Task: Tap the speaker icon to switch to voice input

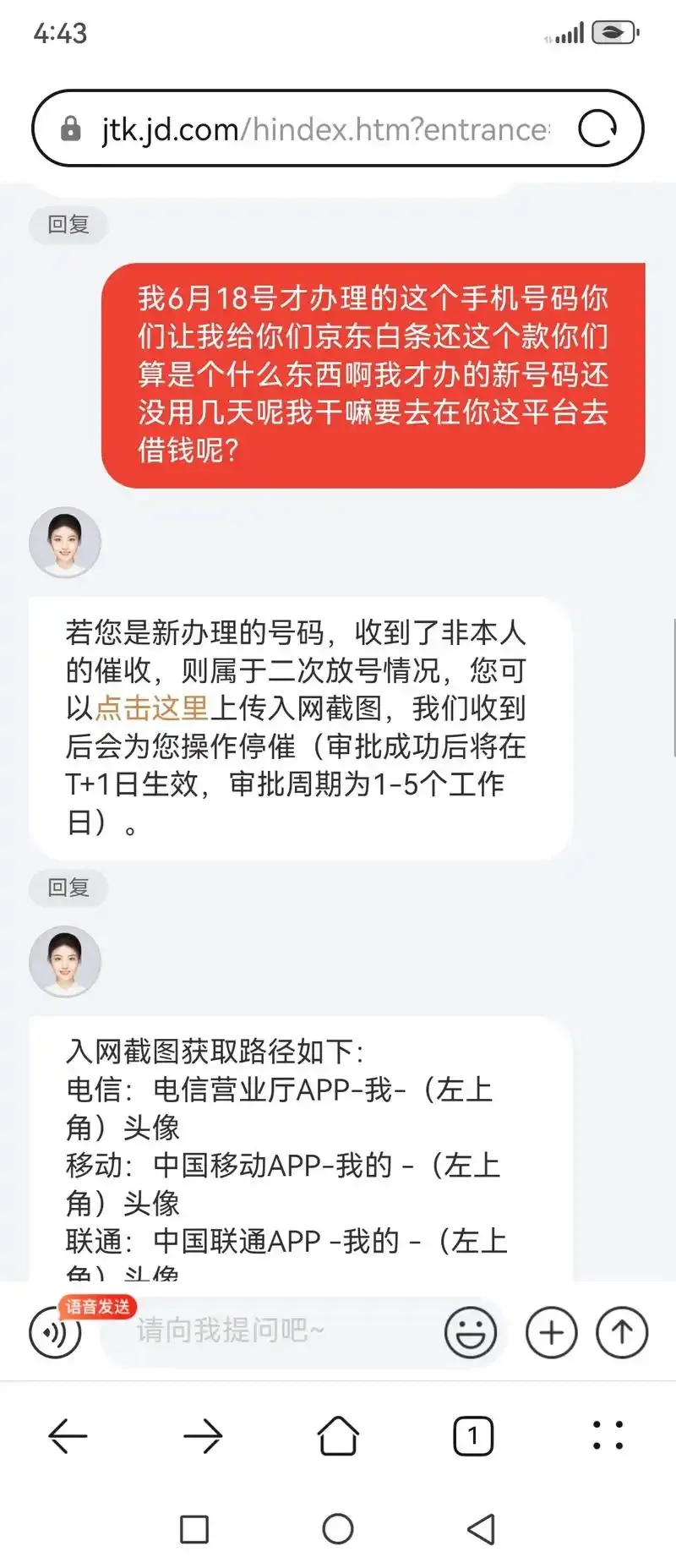Action: click(54, 1332)
